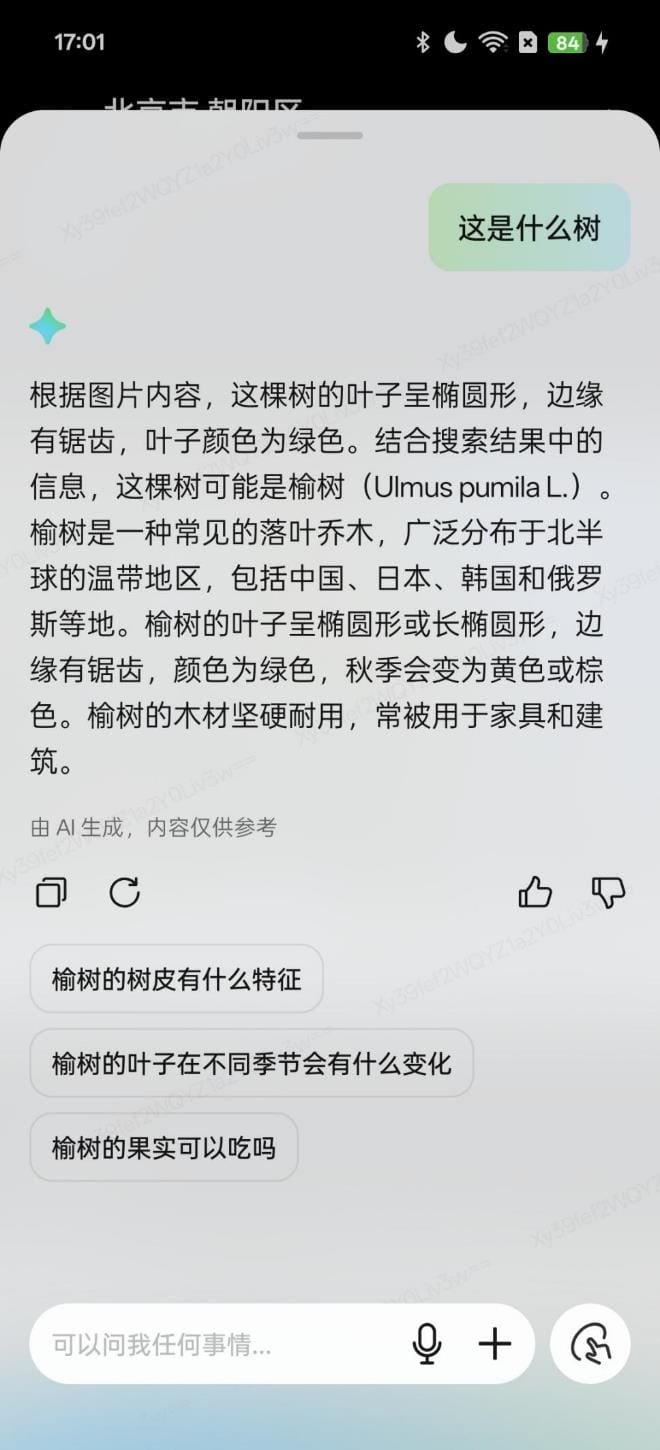Select suggestion 榆树的树皮有什么特征
660x1450 pixels.
tap(176, 979)
